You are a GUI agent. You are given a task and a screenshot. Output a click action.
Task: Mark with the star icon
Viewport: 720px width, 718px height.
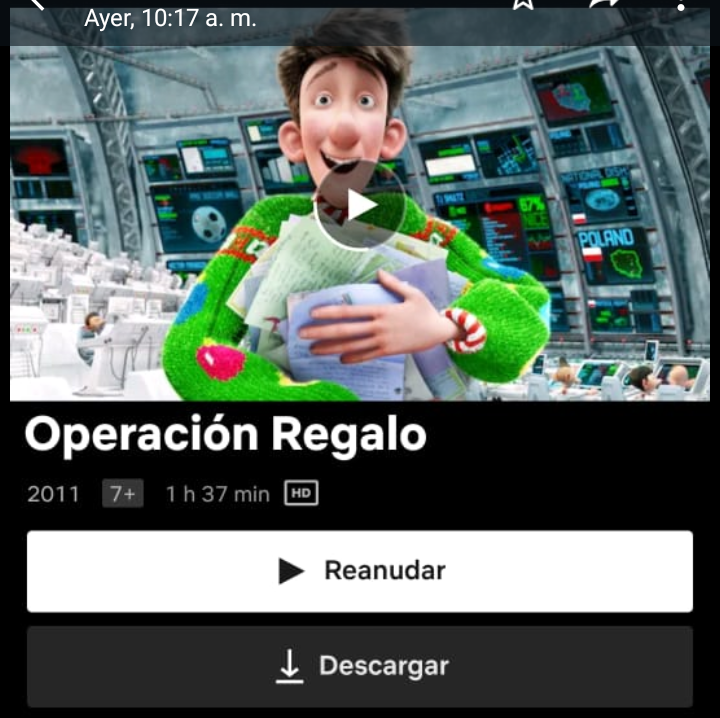523,4
